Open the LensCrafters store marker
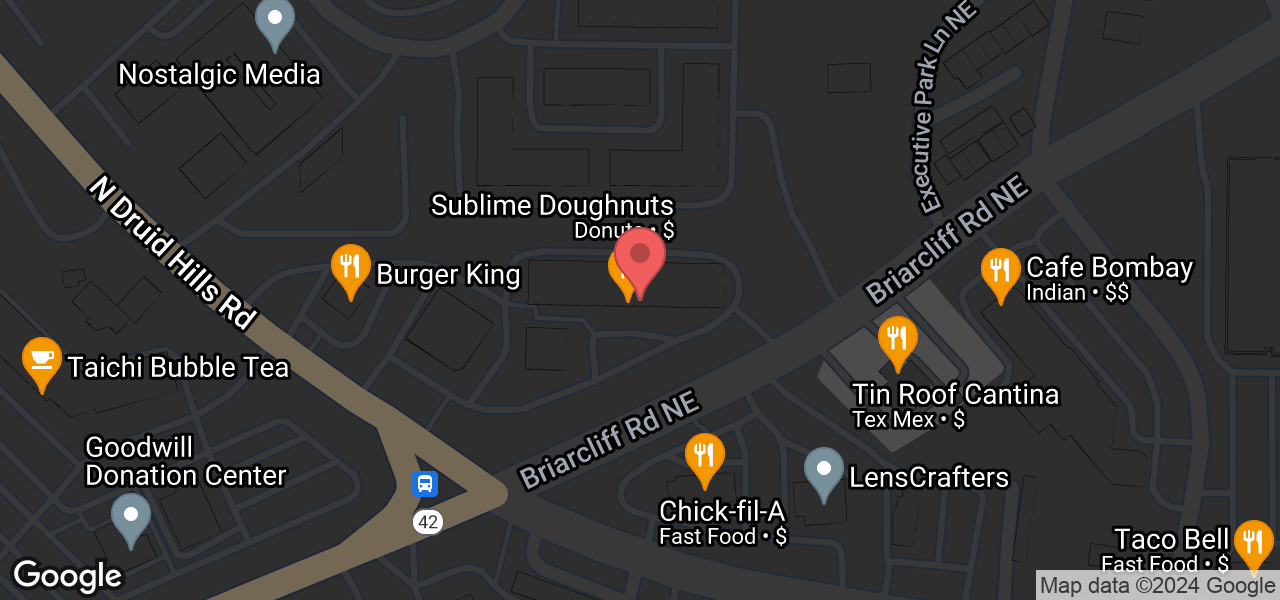This screenshot has width=1280, height=600. [824, 470]
